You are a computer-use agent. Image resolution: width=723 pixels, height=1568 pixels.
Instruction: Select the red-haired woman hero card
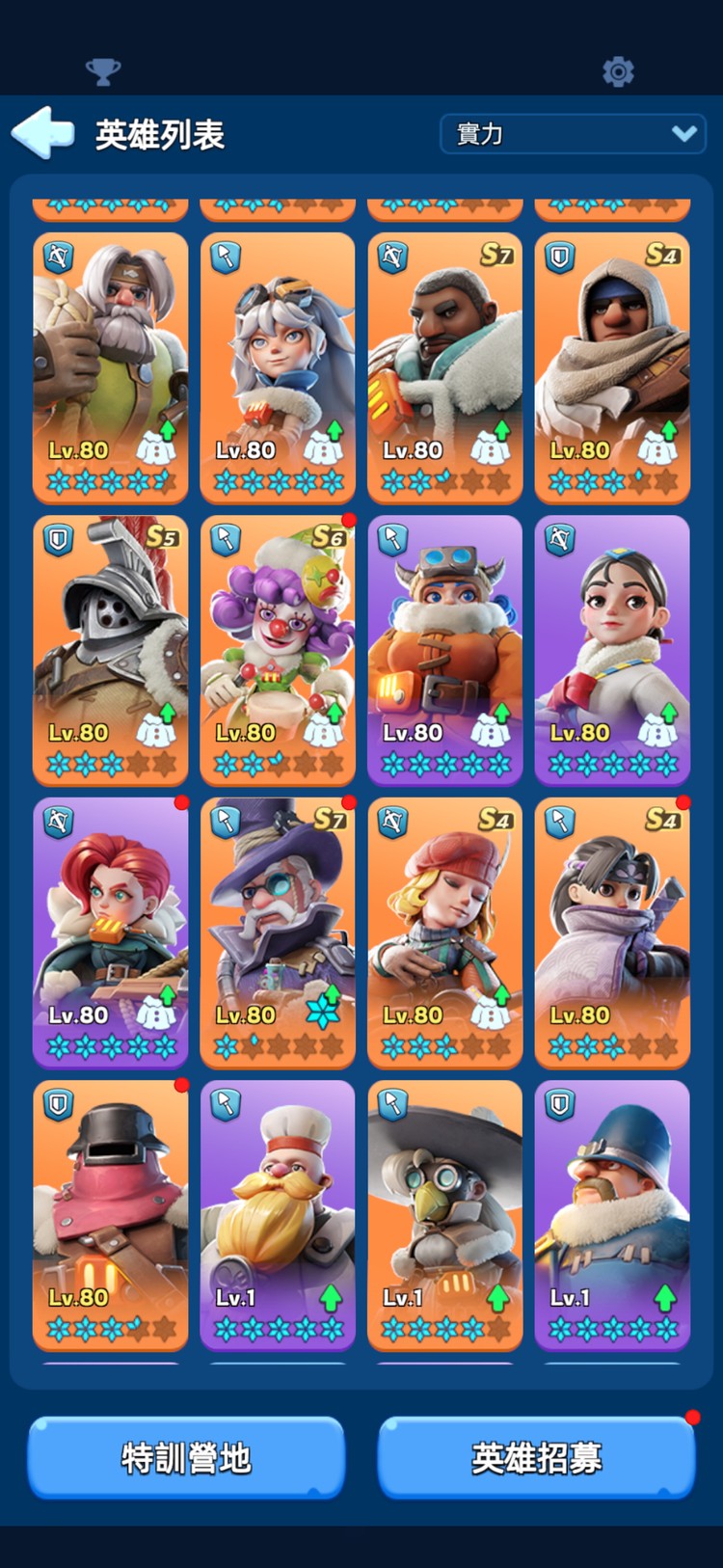[111, 929]
